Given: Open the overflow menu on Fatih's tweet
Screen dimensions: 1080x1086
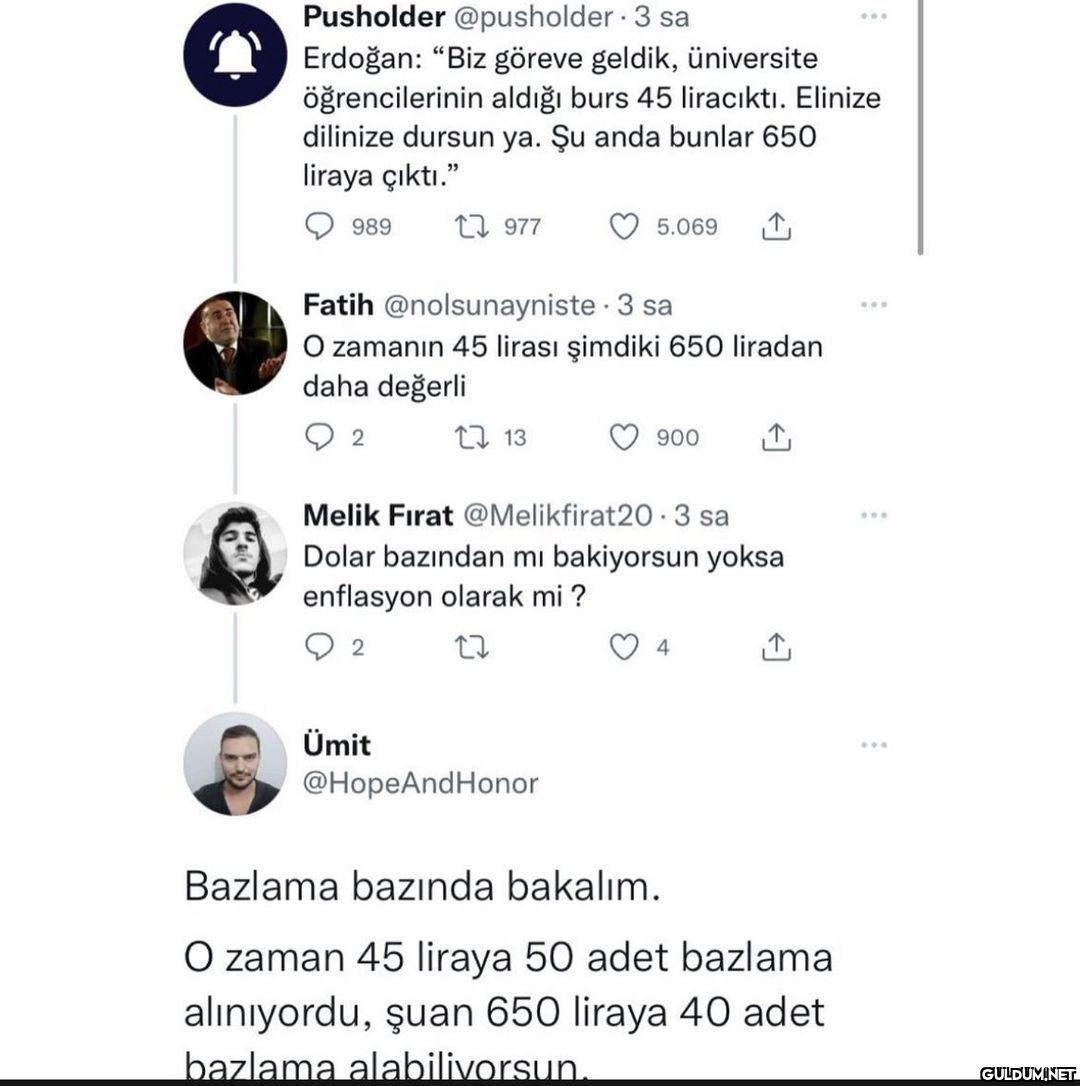Looking at the screenshot, I should pyautogui.click(x=873, y=305).
